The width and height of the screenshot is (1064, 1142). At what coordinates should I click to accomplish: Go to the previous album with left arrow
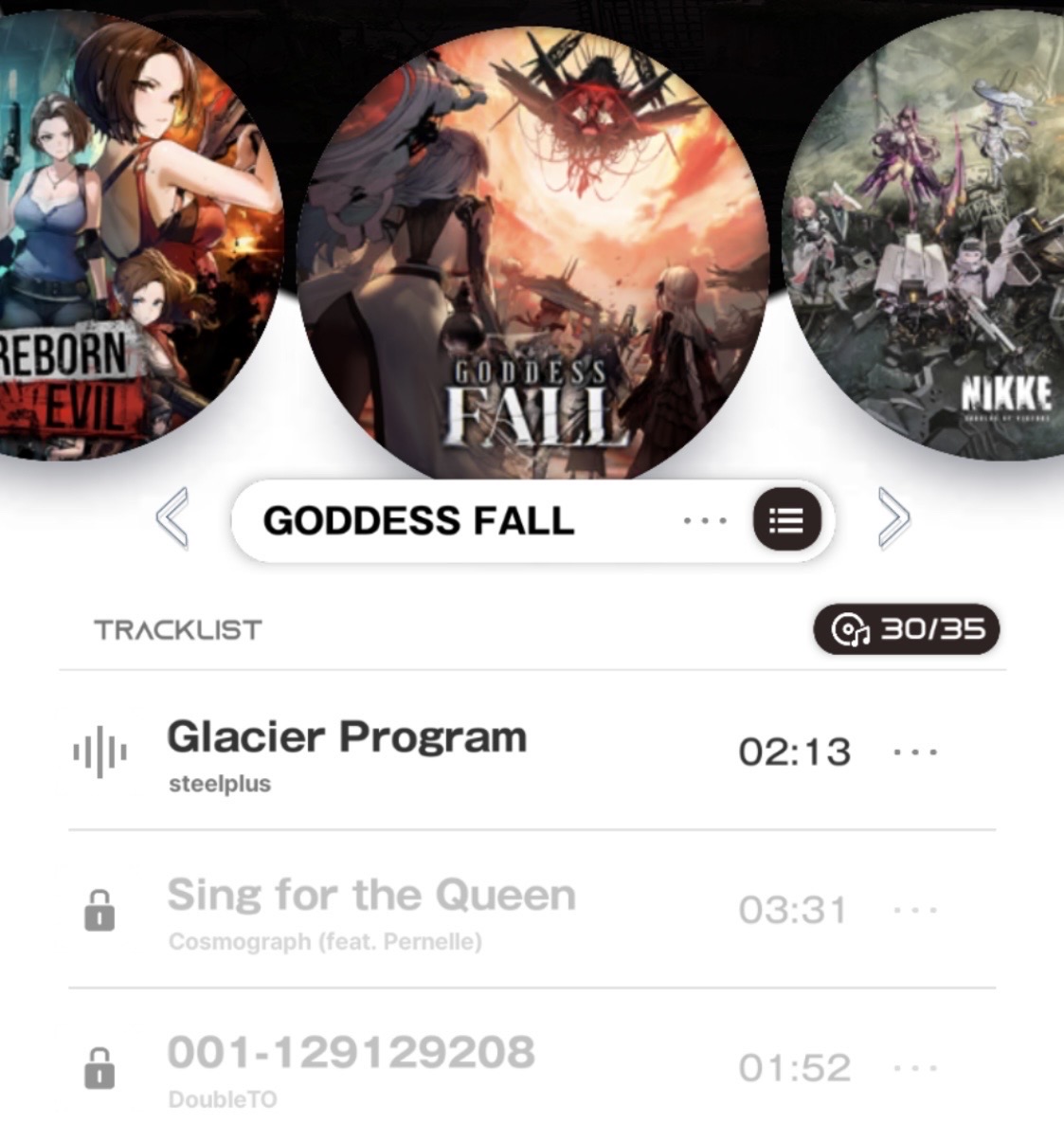172,518
